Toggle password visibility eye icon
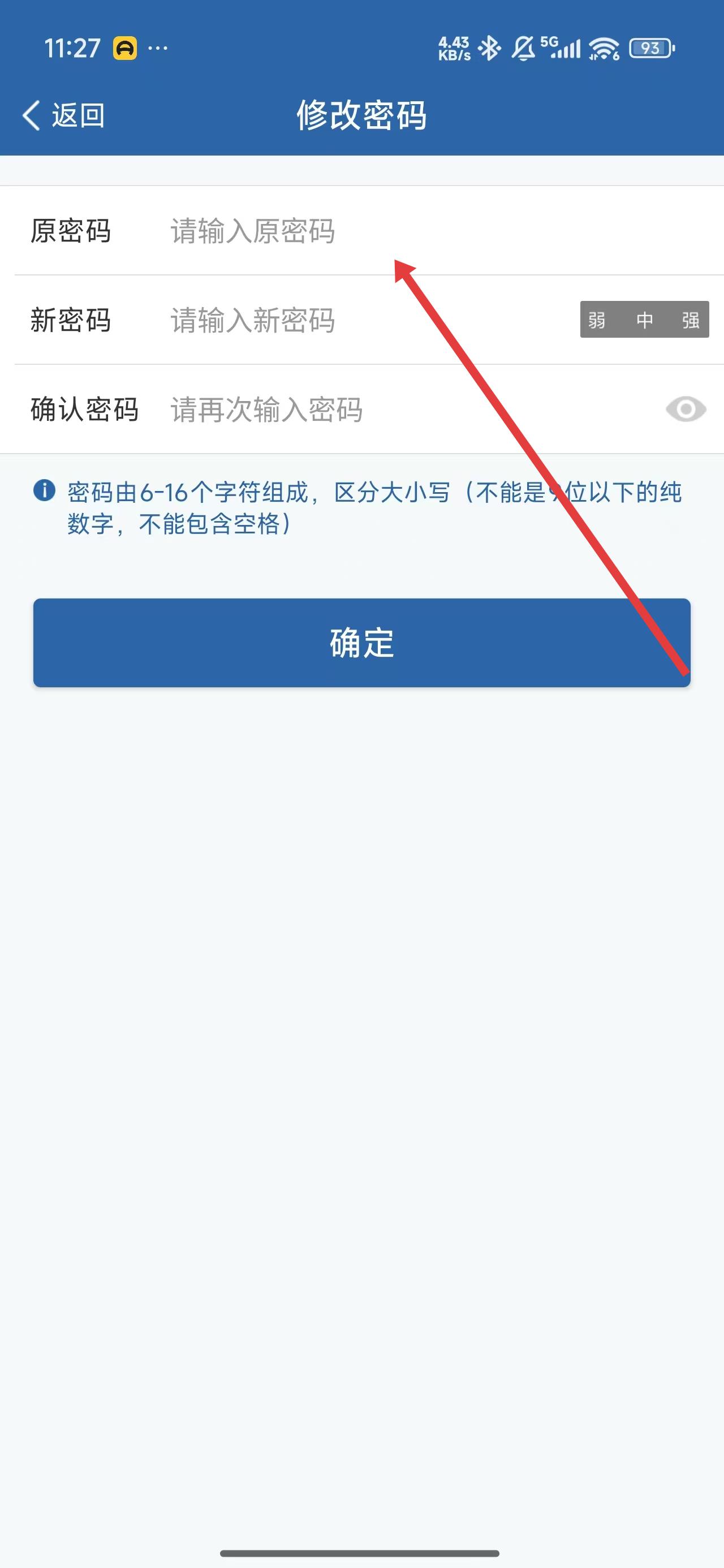 point(686,409)
